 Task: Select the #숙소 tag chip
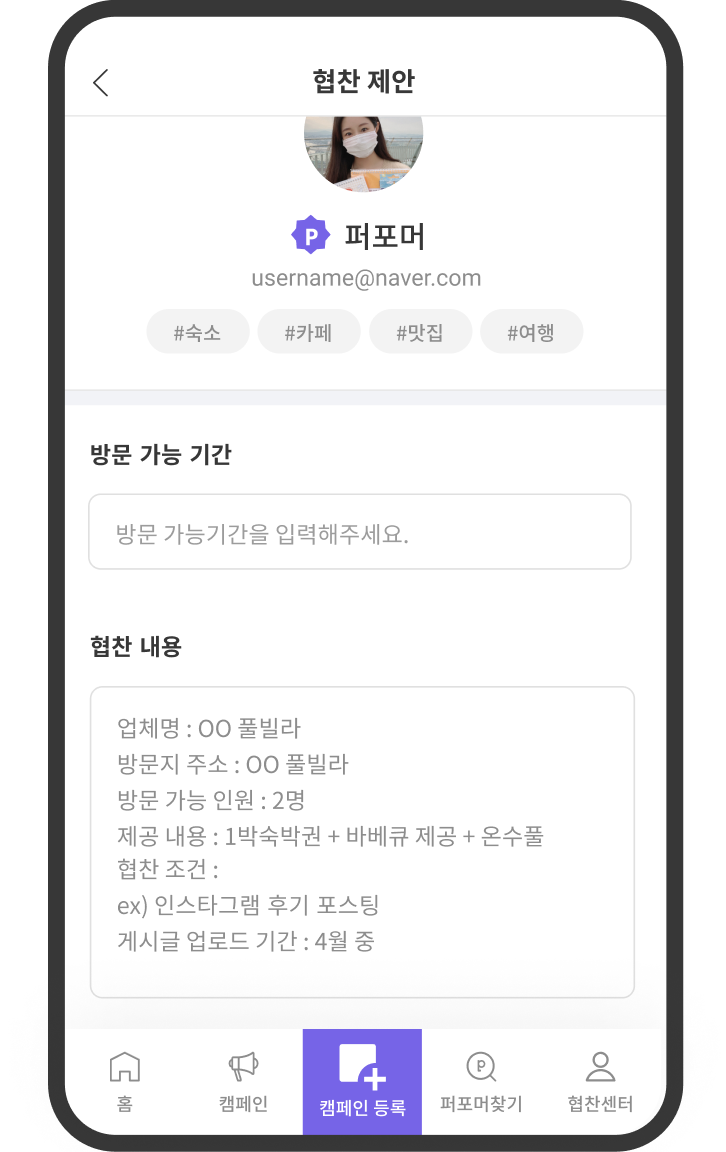pos(197,333)
